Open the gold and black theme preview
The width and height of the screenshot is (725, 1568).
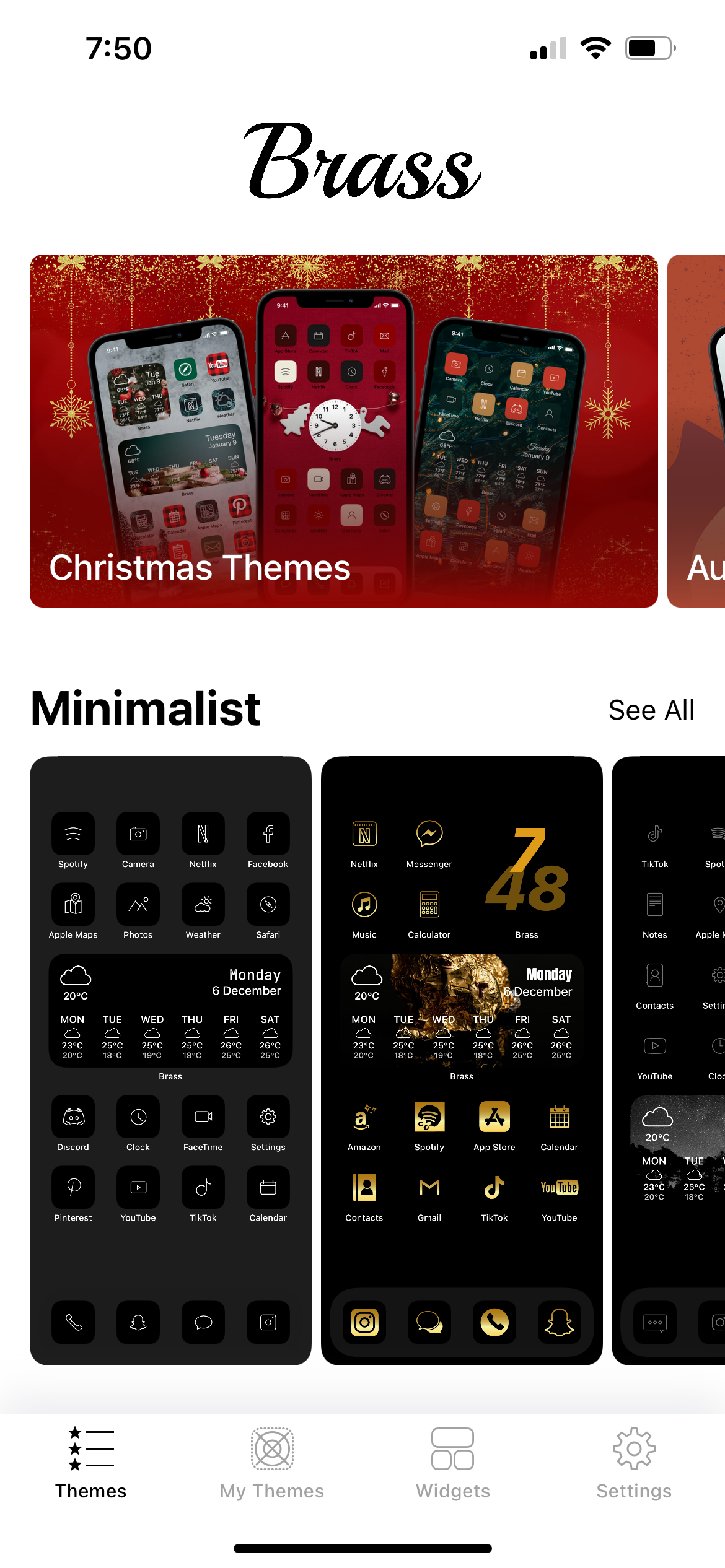[x=462, y=1060]
